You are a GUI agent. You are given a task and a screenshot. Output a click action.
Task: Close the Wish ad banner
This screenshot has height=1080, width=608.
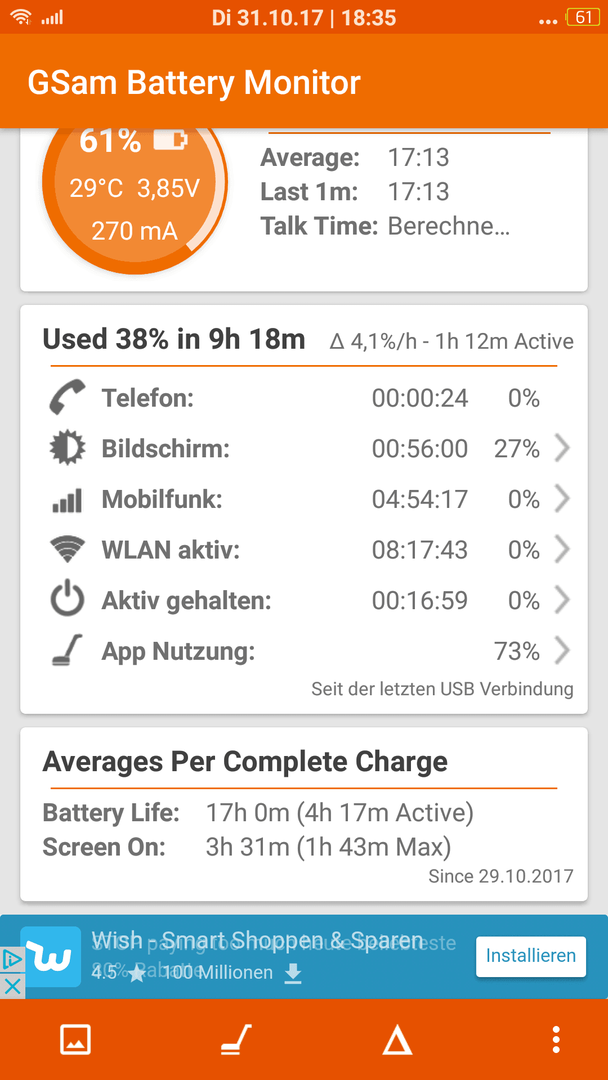[12, 986]
